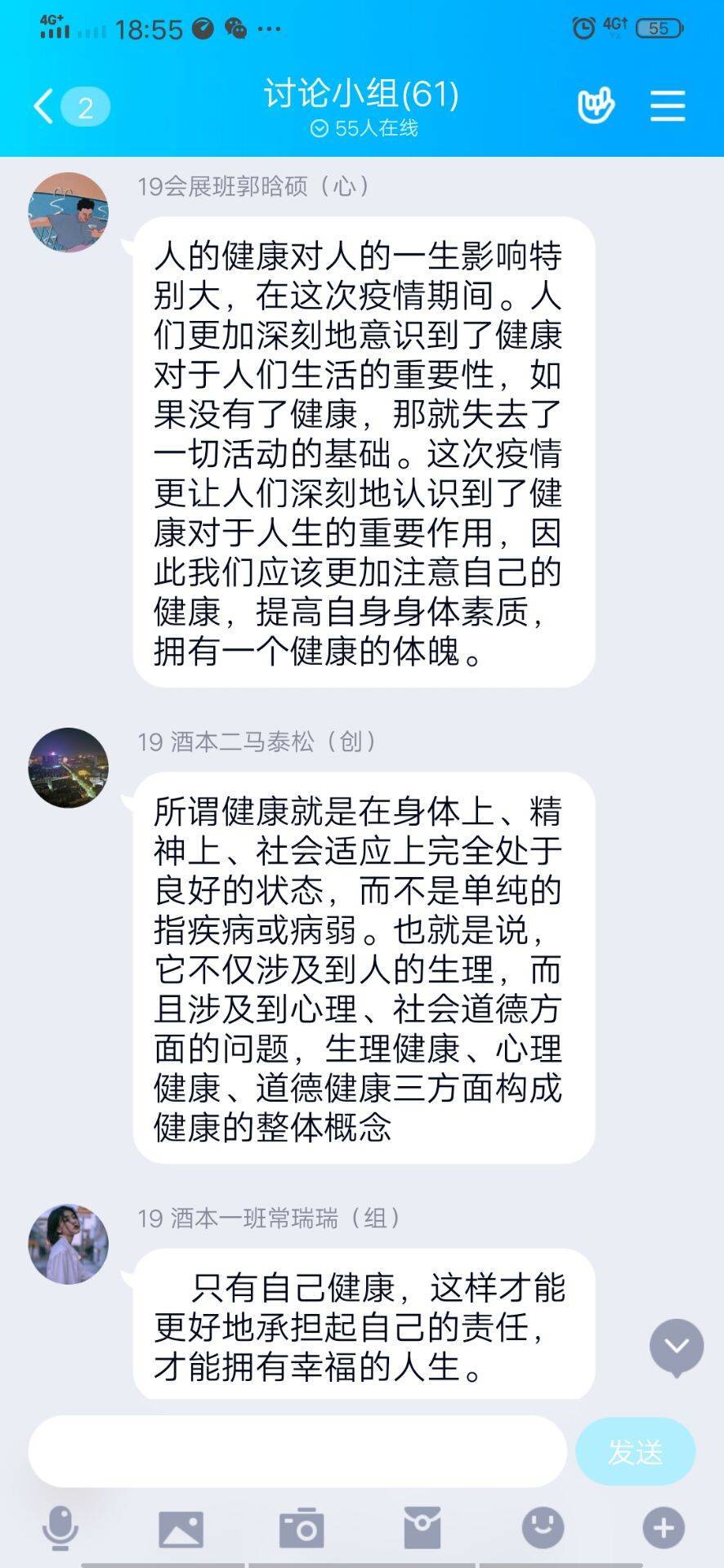Image resolution: width=724 pixels, height=1568 pixels.
Task: Launch the camera to take a photo
Action: coord(302,1528)
